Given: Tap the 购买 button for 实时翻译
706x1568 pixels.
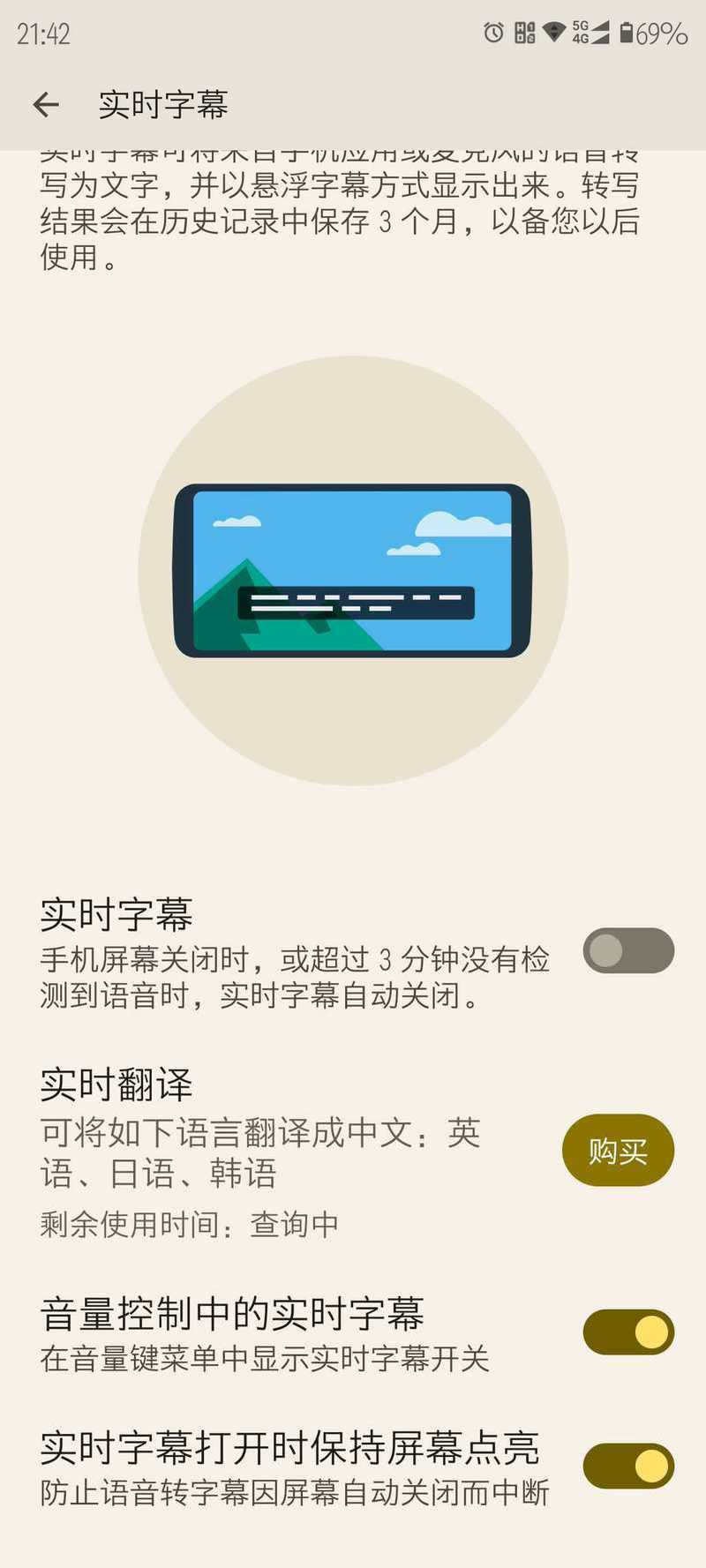Looking at the screenshot, I should pos(618,1150).
